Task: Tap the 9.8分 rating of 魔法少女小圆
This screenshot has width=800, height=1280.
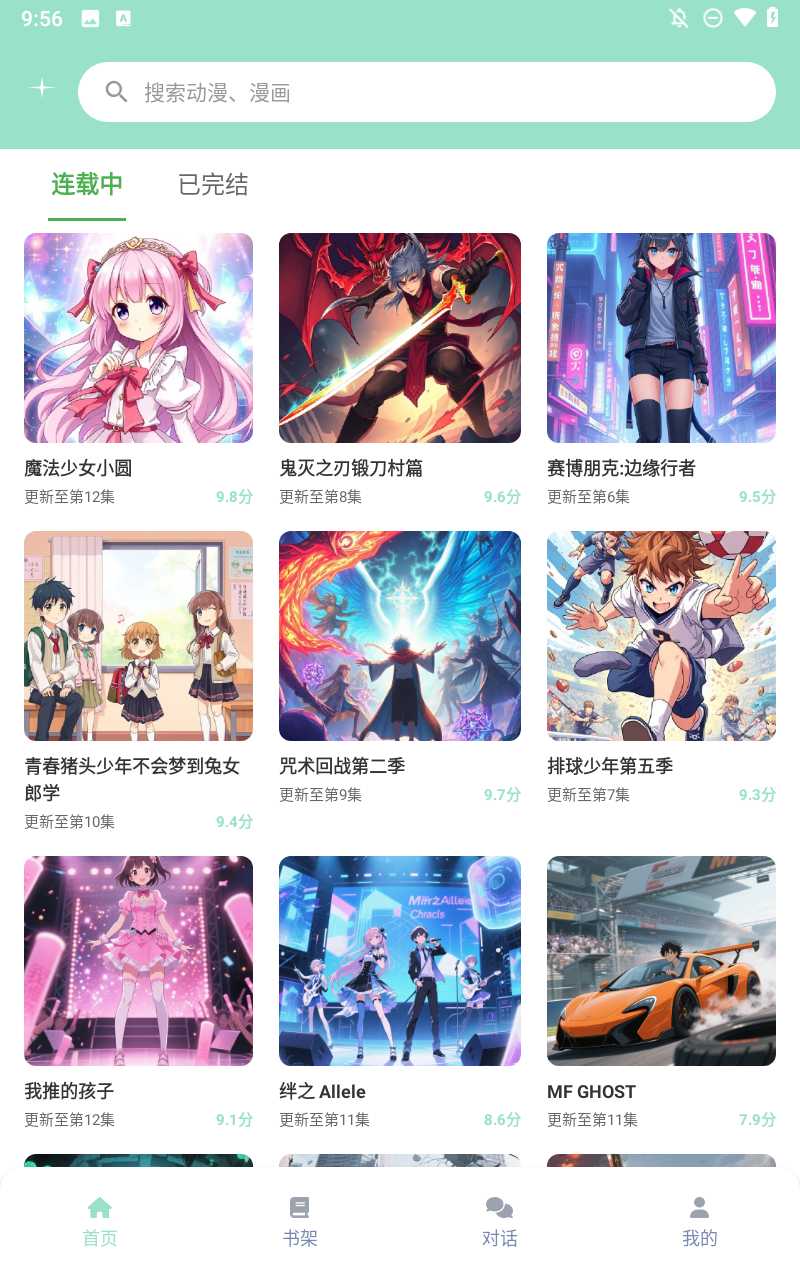Action: click(234, 496)
